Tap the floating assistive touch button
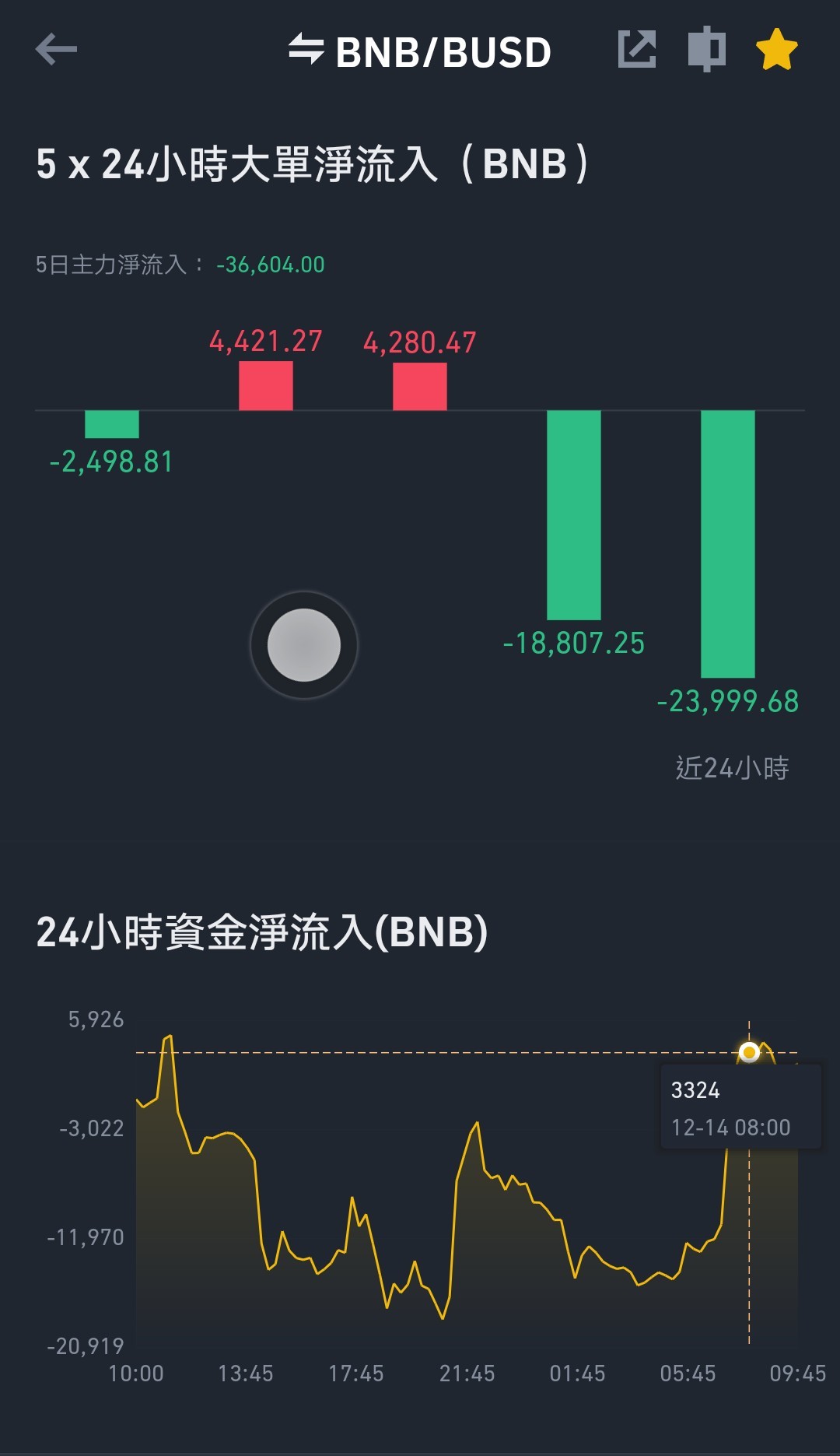This screenshot has width=840, height=1456. (304, 644)
